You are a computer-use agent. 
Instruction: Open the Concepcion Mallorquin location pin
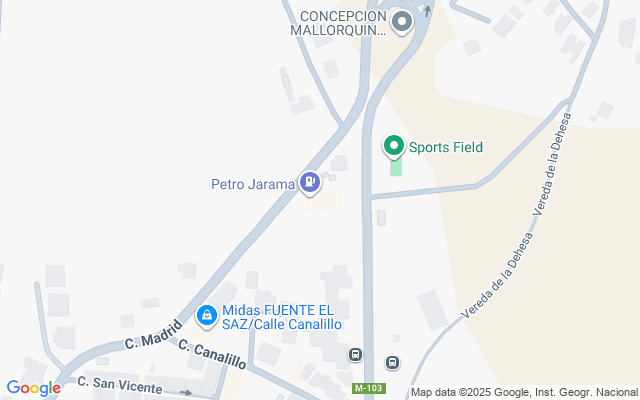tap(402, 21)
